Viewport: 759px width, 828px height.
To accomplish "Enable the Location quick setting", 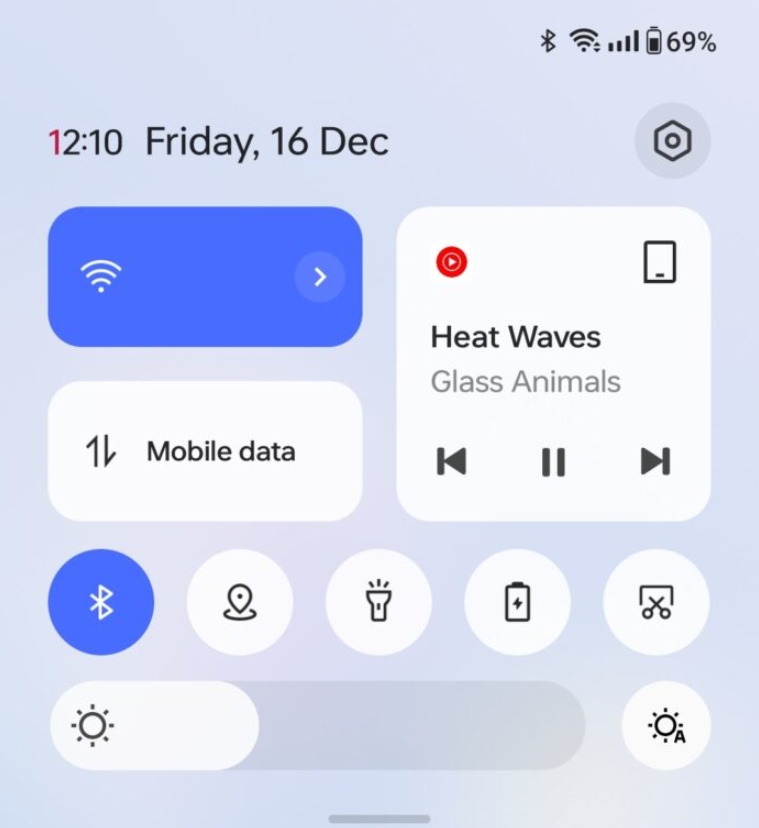I will (x=239, y=602).
